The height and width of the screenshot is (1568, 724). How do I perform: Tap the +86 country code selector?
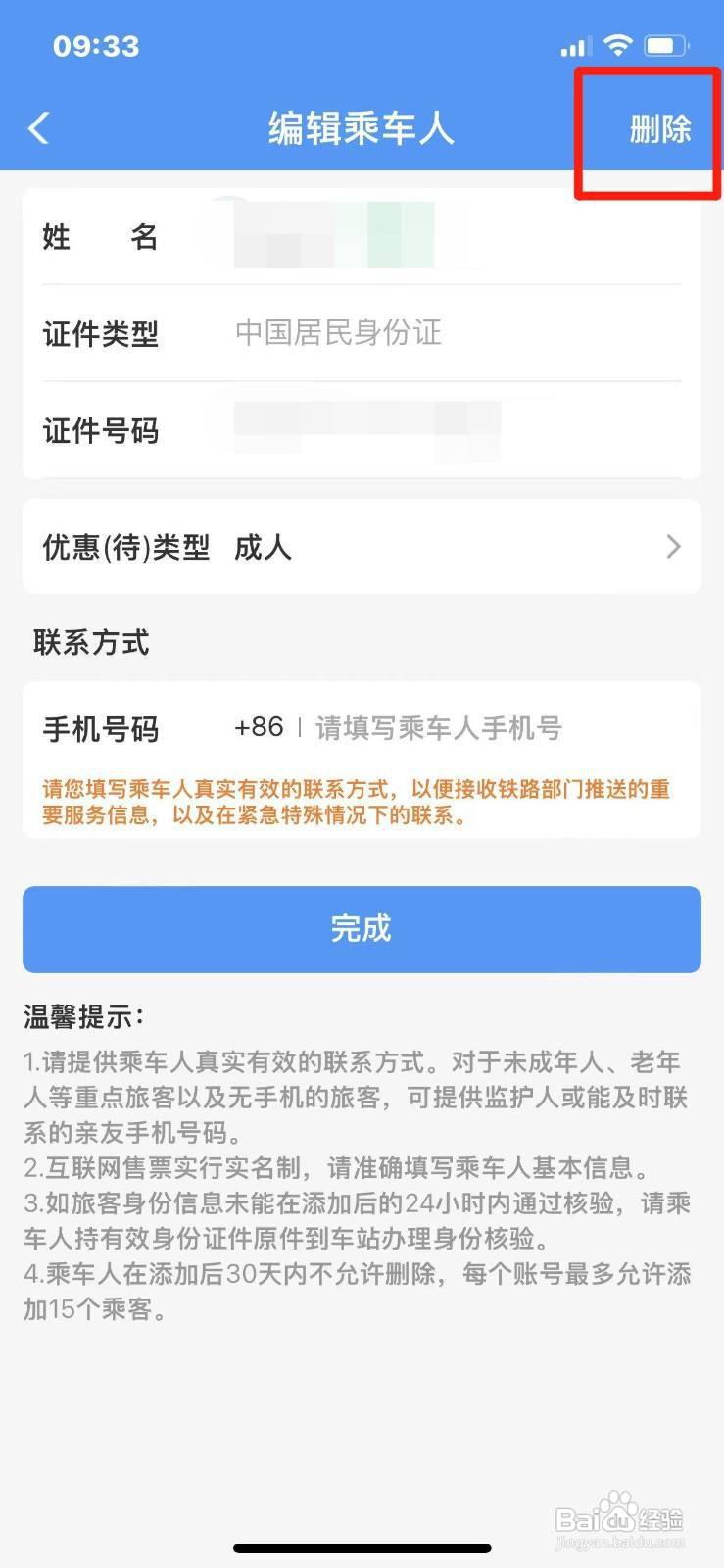pos(257,727)
